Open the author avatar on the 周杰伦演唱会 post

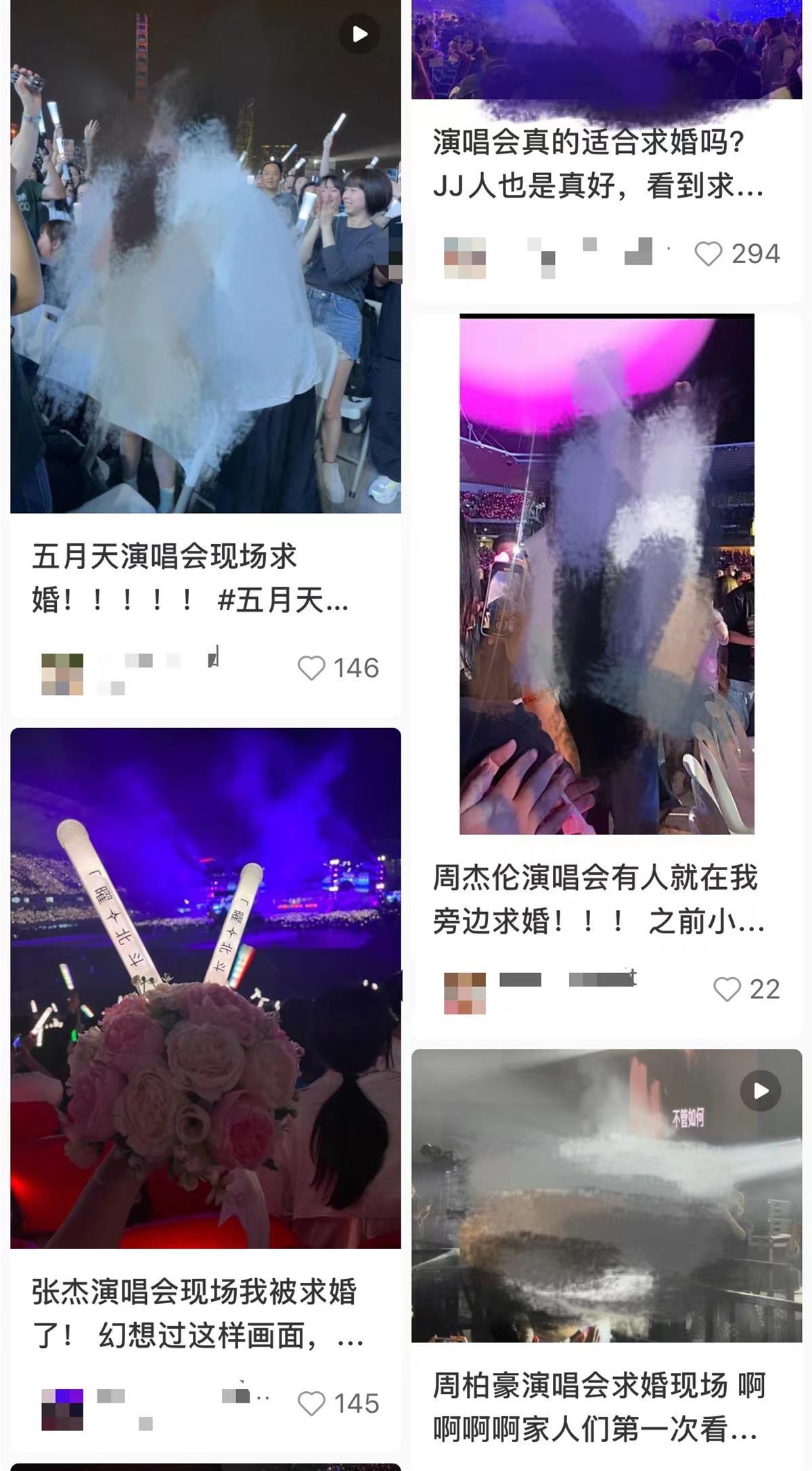[x=464, y=993]
